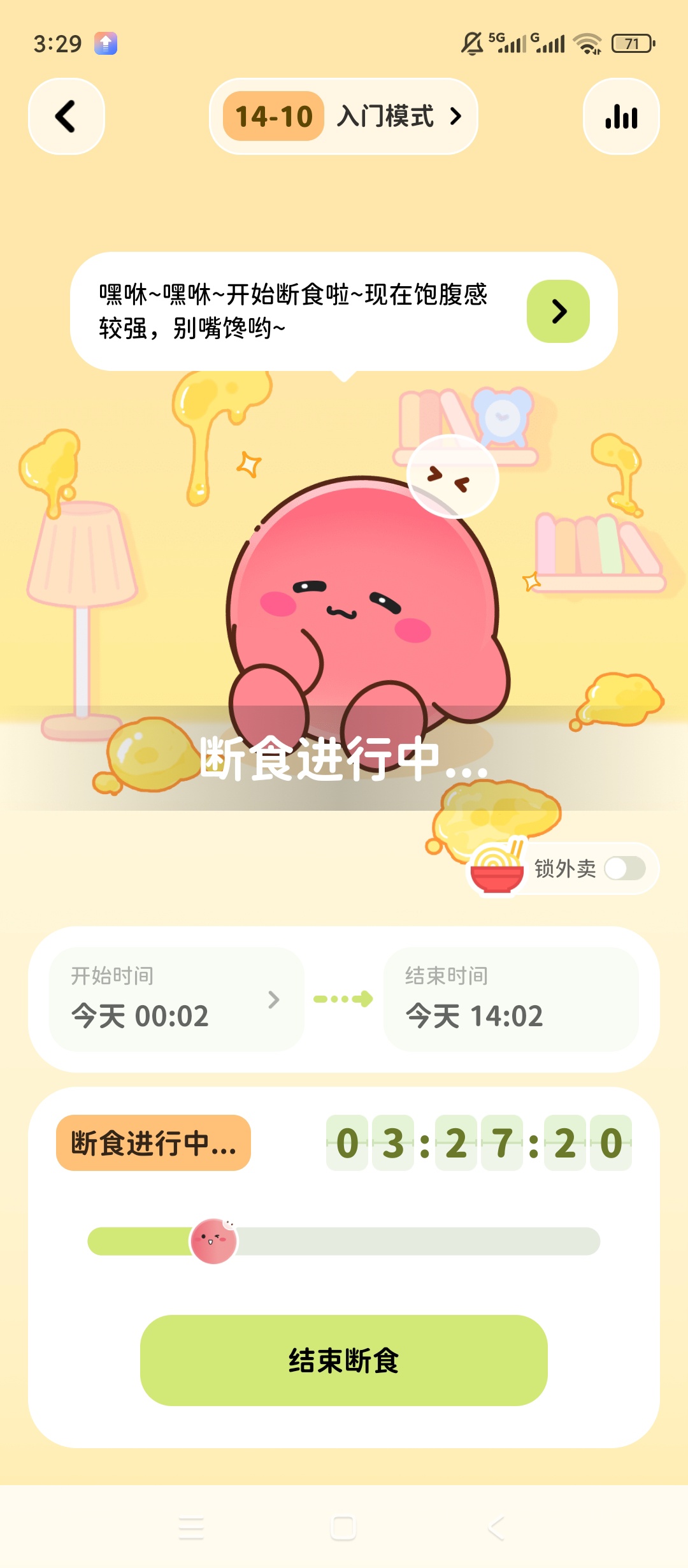Screen dimensions: 688x1568
Task: Tap the system home button
Action: click(343, 1528)
